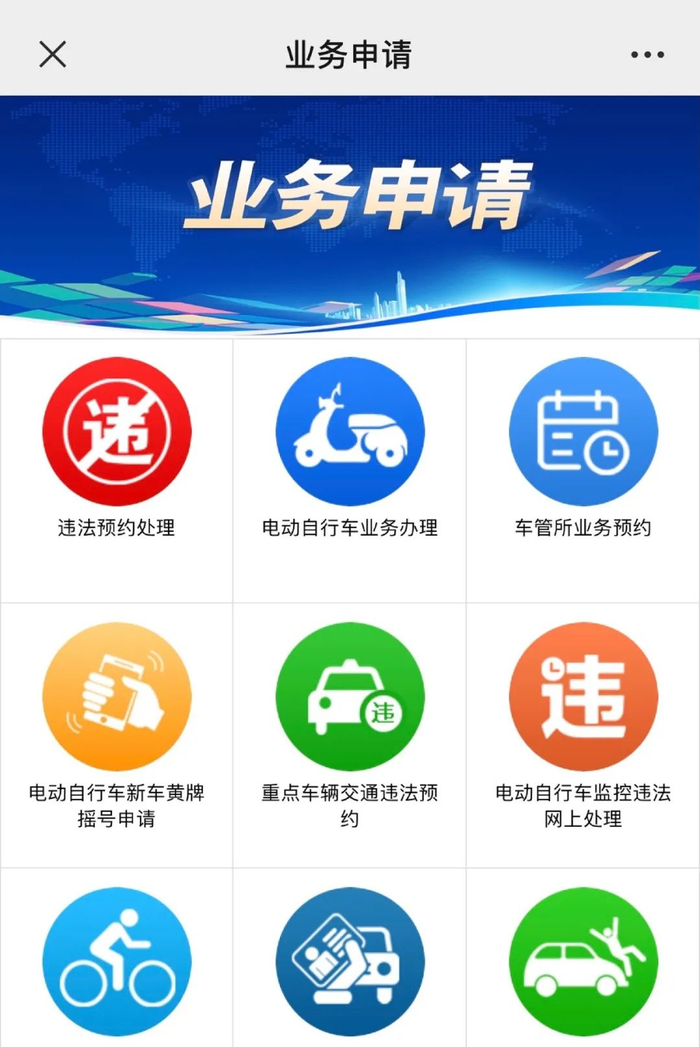Viewport: 700px width, 1047px height.
Task: Open the three-dot more menu
Action: 647,55
